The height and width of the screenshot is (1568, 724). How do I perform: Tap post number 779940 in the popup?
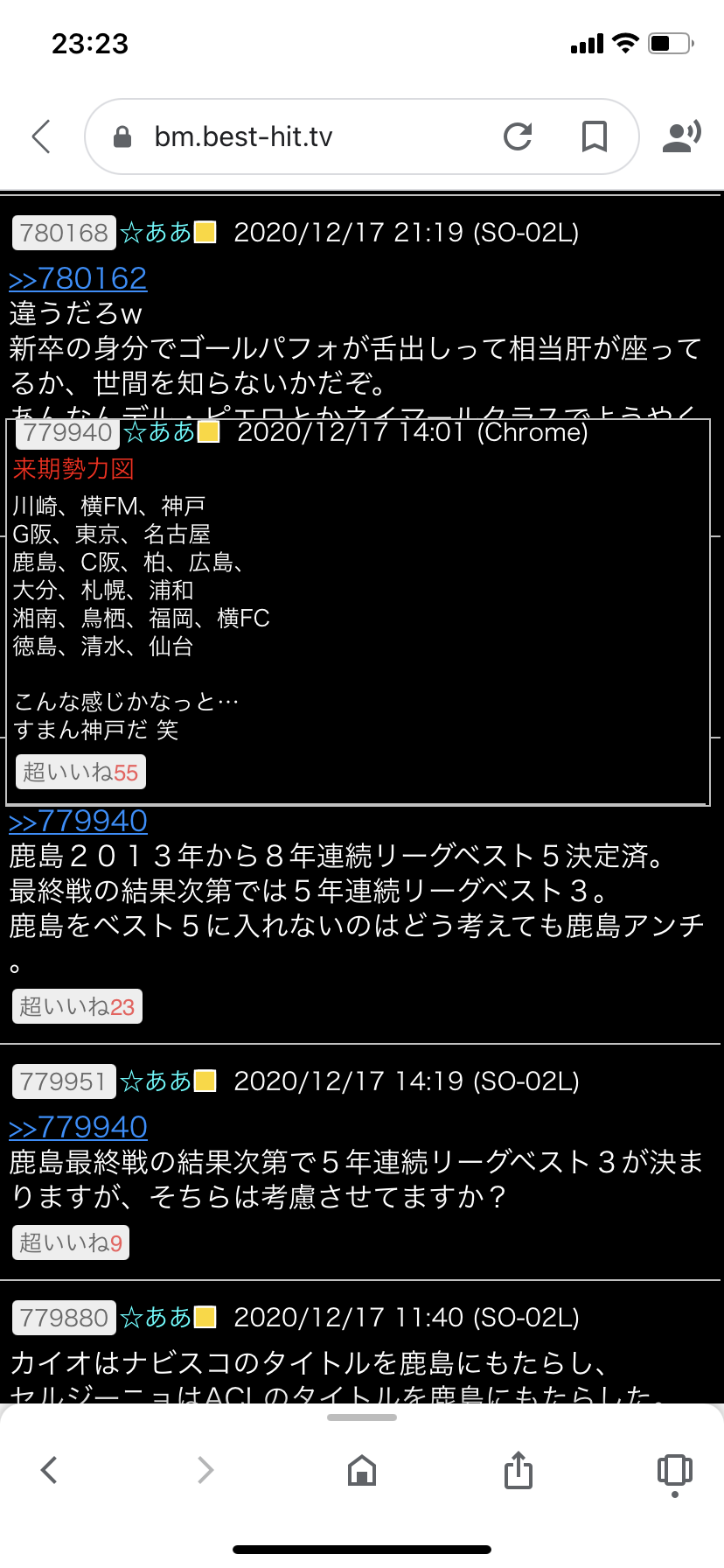pyautogui.click(x=67, y=432)
